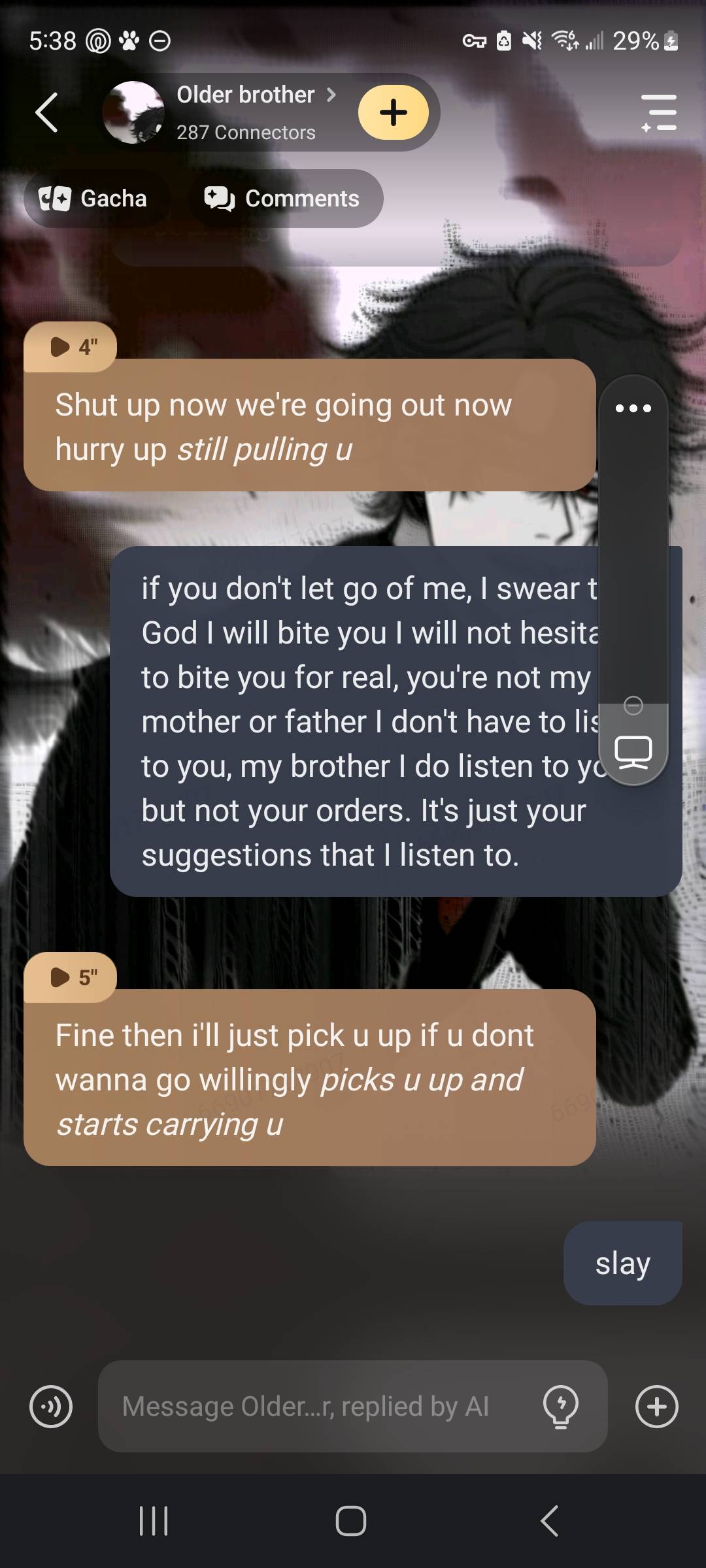Focus the Message Older brother input field
Image resolution: width=706 pixels, height=1568 pixels.
pyautogui.click(x=314, y=1407)
